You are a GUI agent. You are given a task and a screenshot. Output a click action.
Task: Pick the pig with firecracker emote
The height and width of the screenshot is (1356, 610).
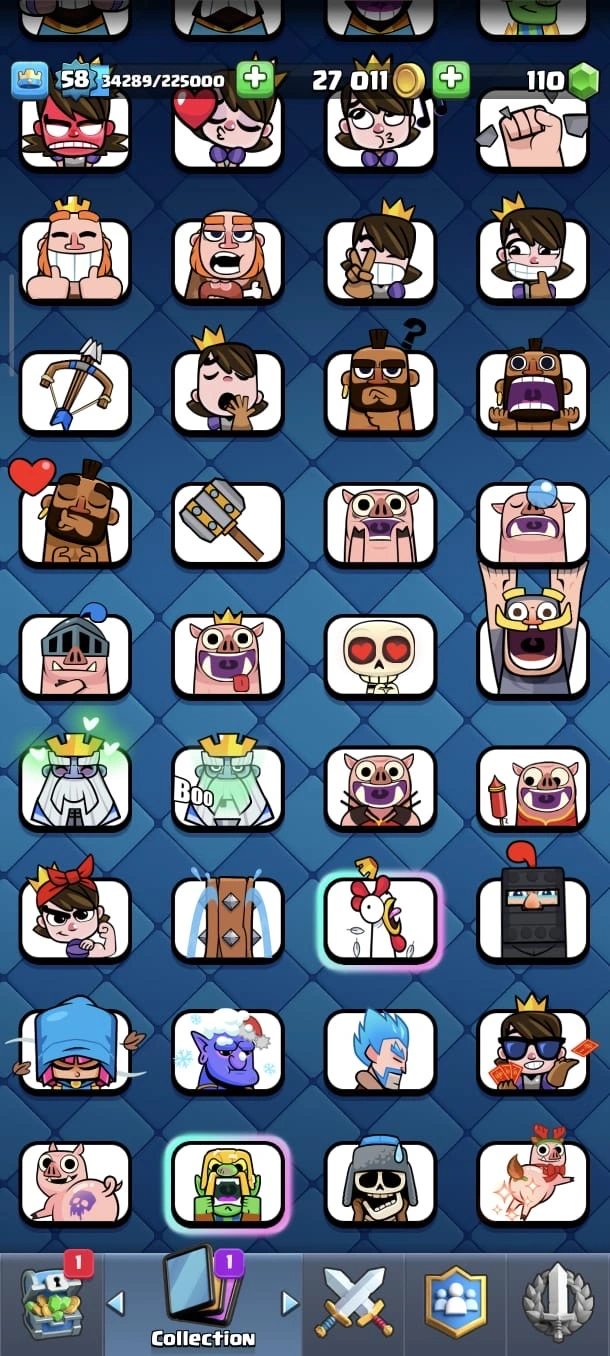point(533,788)
